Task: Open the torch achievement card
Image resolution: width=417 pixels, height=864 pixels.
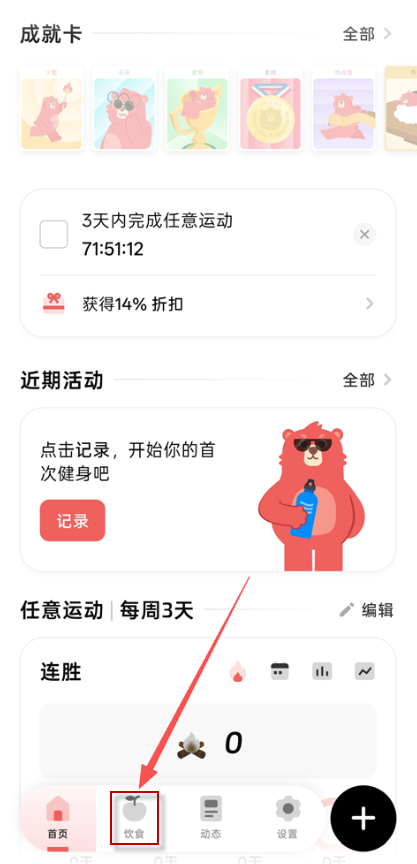Action: pos(51,109)
